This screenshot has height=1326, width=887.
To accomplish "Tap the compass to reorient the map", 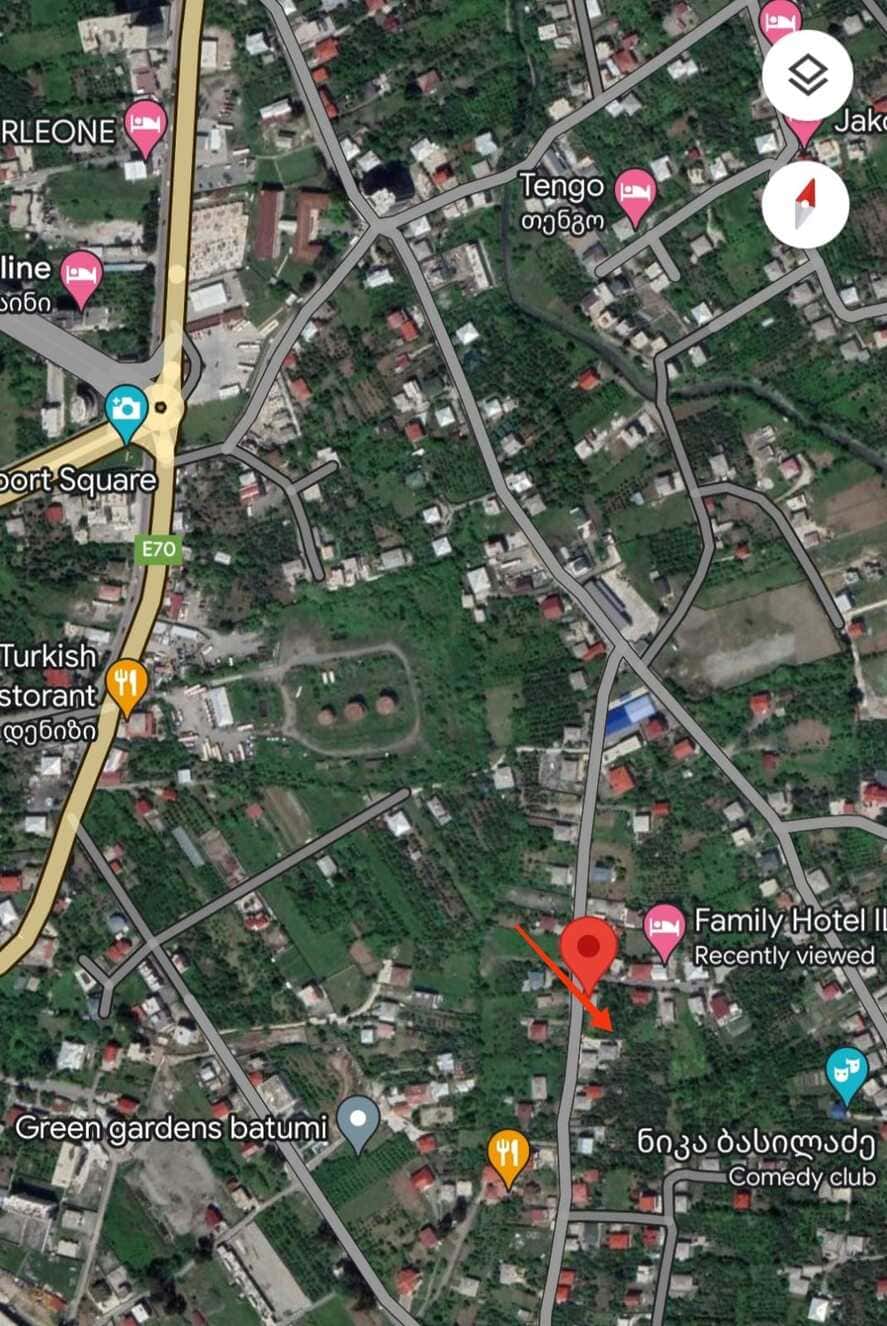I will (x=805, y=204).
